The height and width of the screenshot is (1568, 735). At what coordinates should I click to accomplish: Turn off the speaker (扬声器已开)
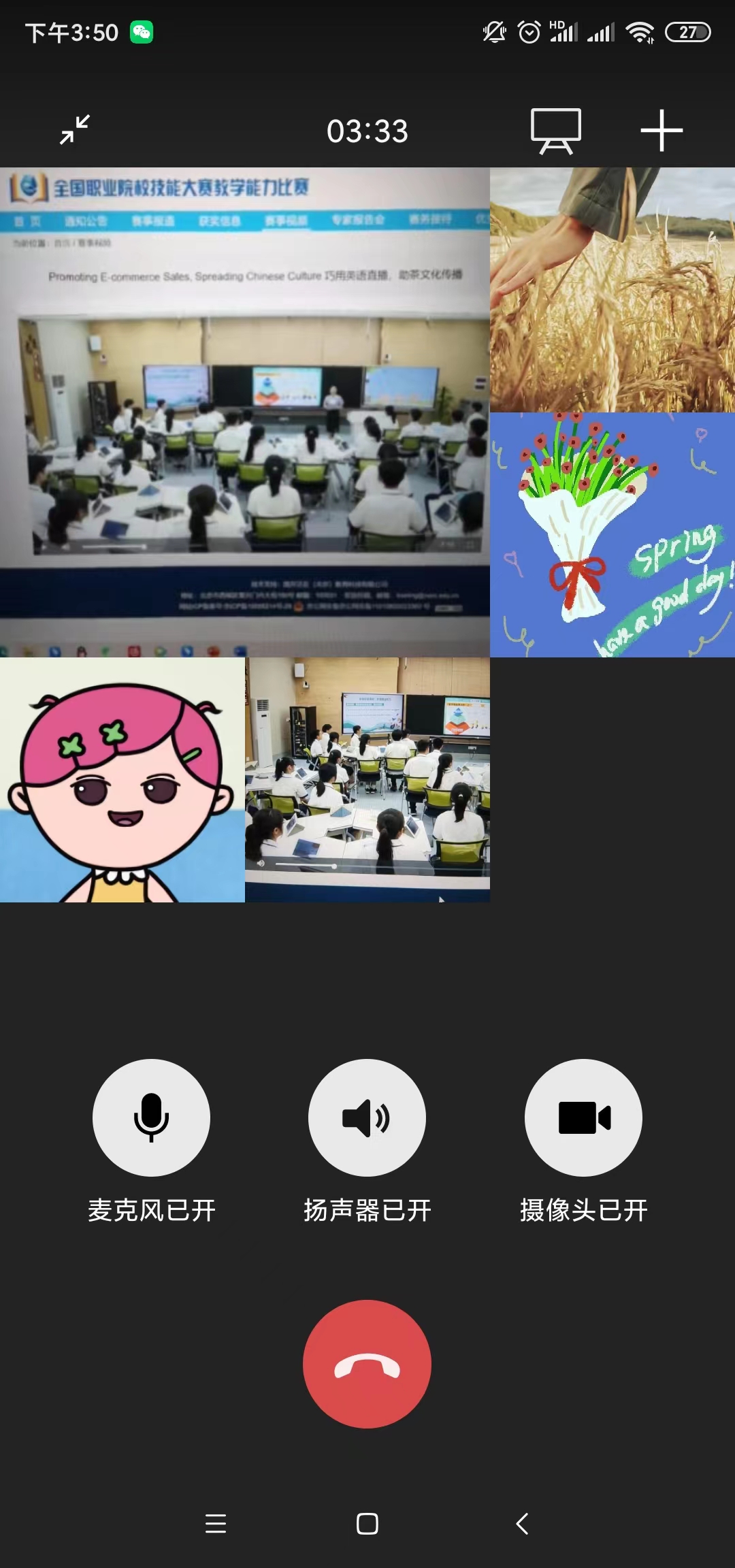click(367, 1117)
